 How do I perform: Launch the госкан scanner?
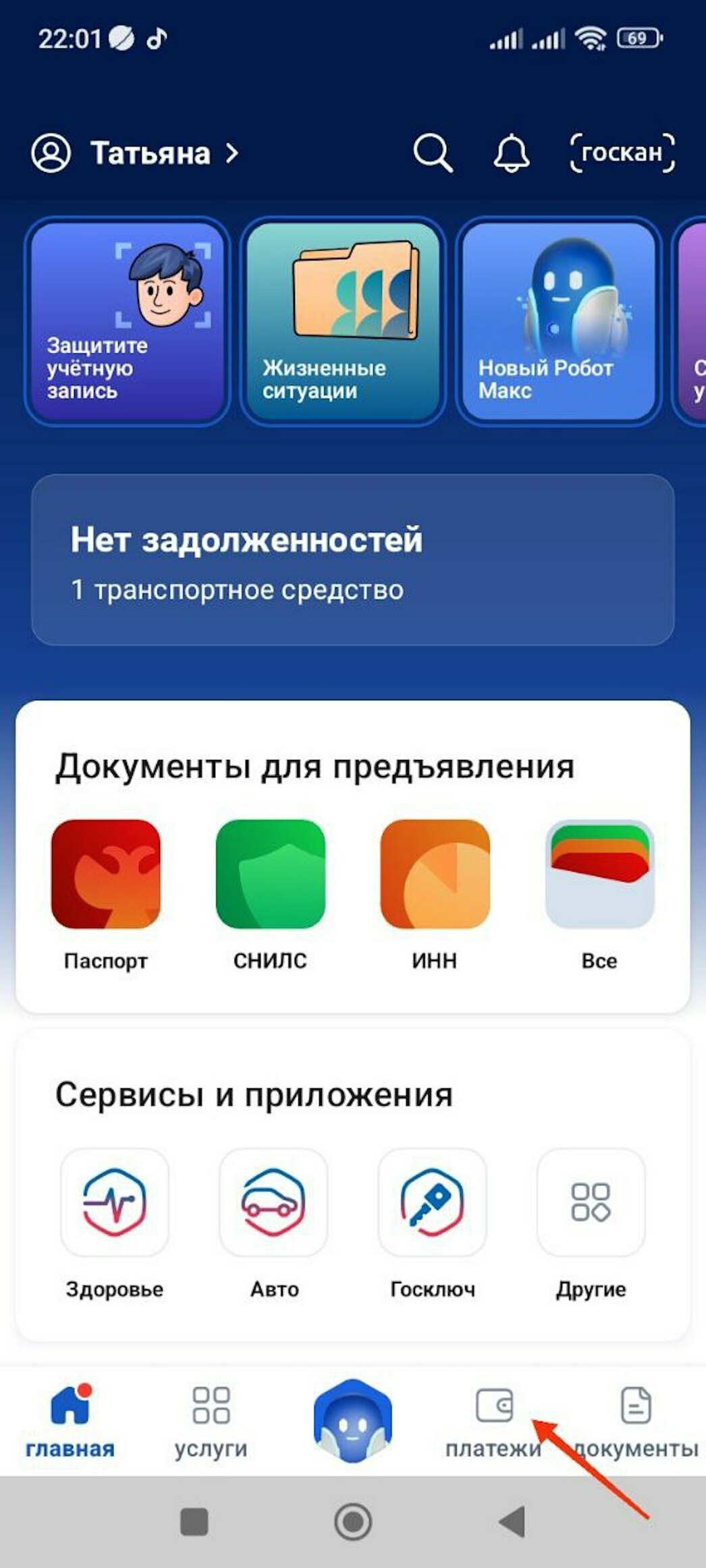pyautogui.click(x=622, y=153)
